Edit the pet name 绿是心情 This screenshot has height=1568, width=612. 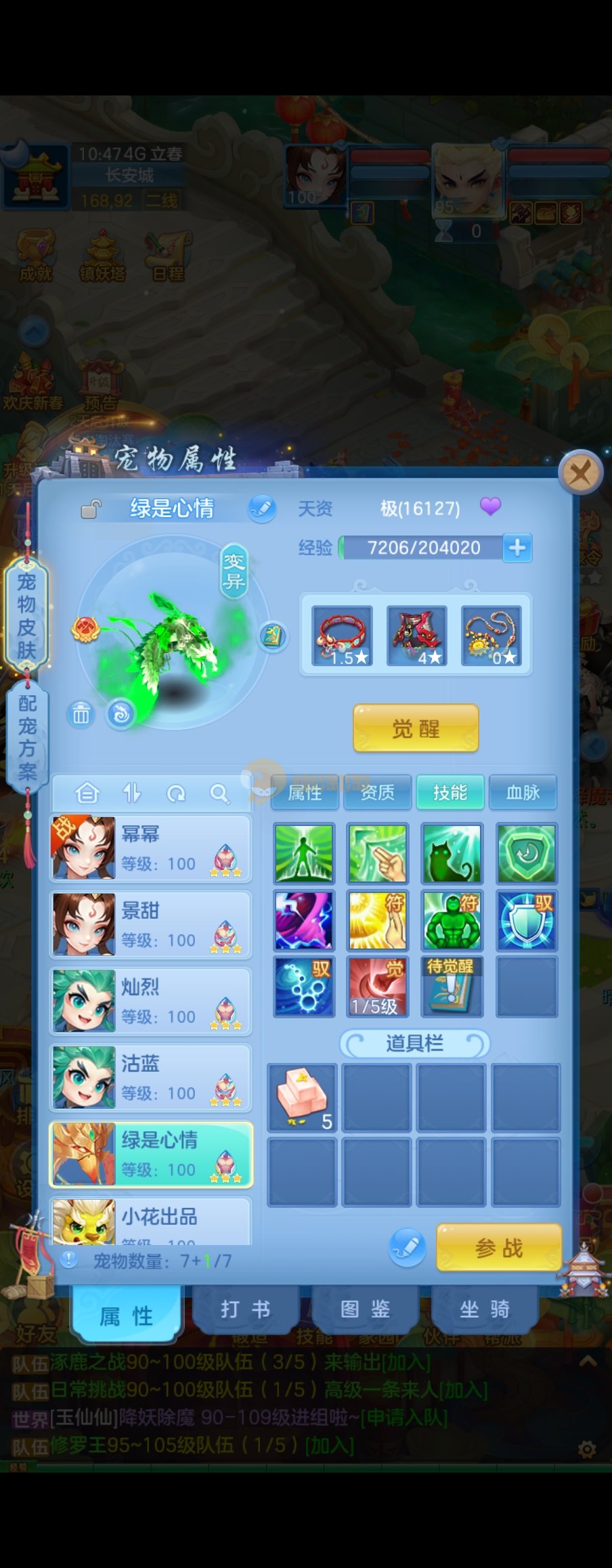(262, 508)
